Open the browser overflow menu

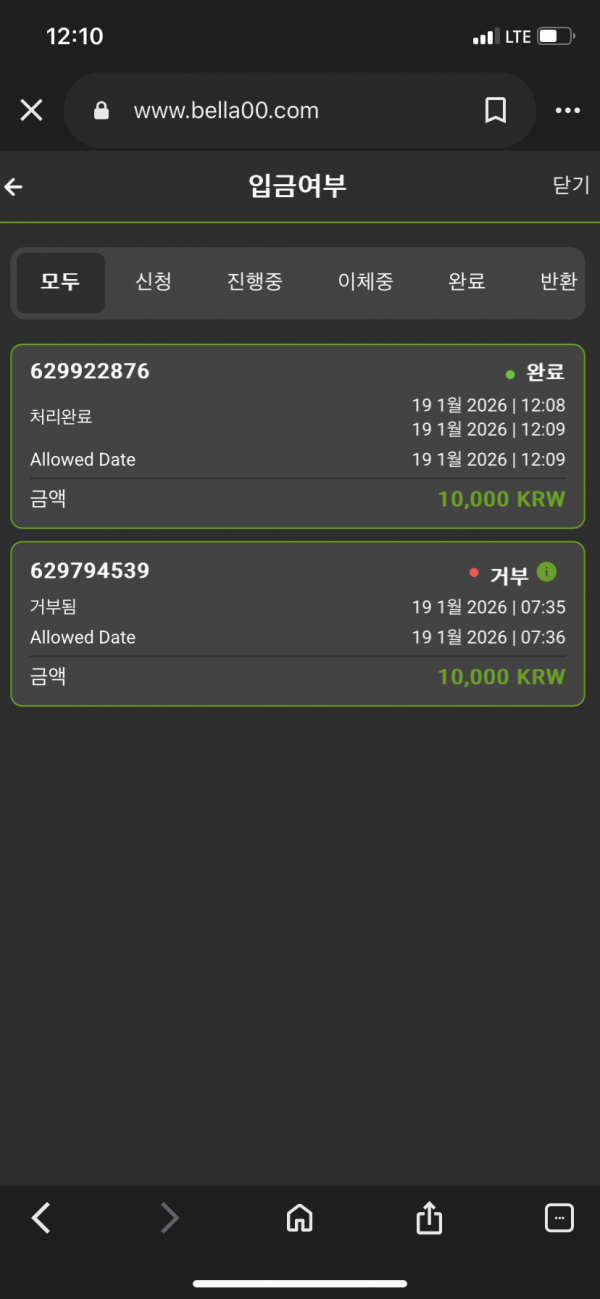pos(567,111)
